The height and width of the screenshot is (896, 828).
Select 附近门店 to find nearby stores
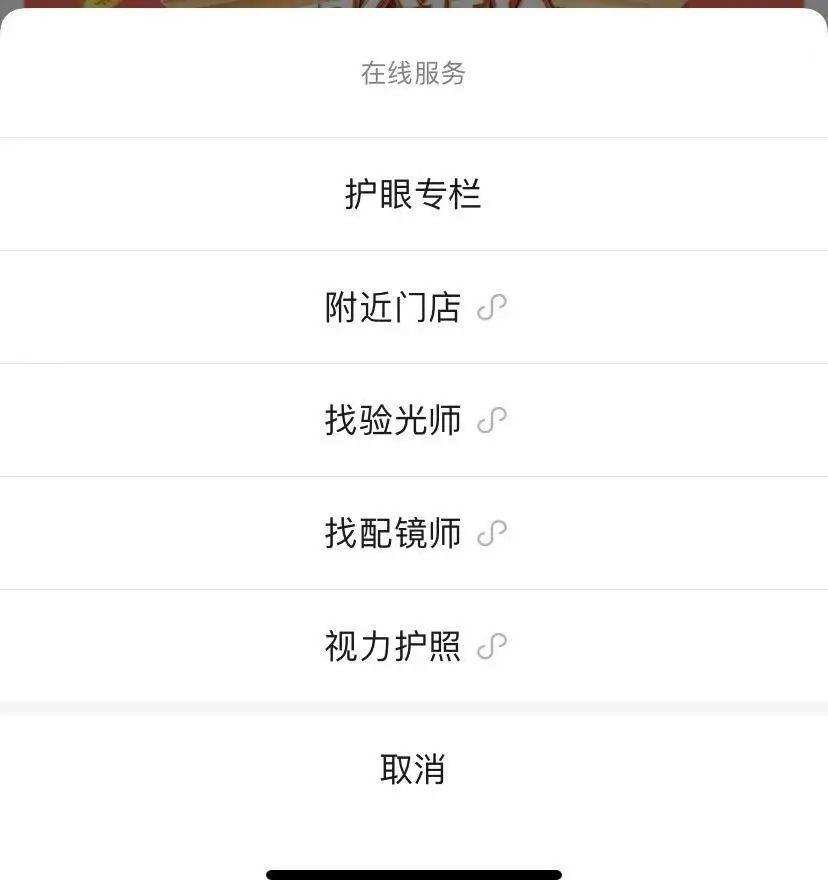[413, 307]
